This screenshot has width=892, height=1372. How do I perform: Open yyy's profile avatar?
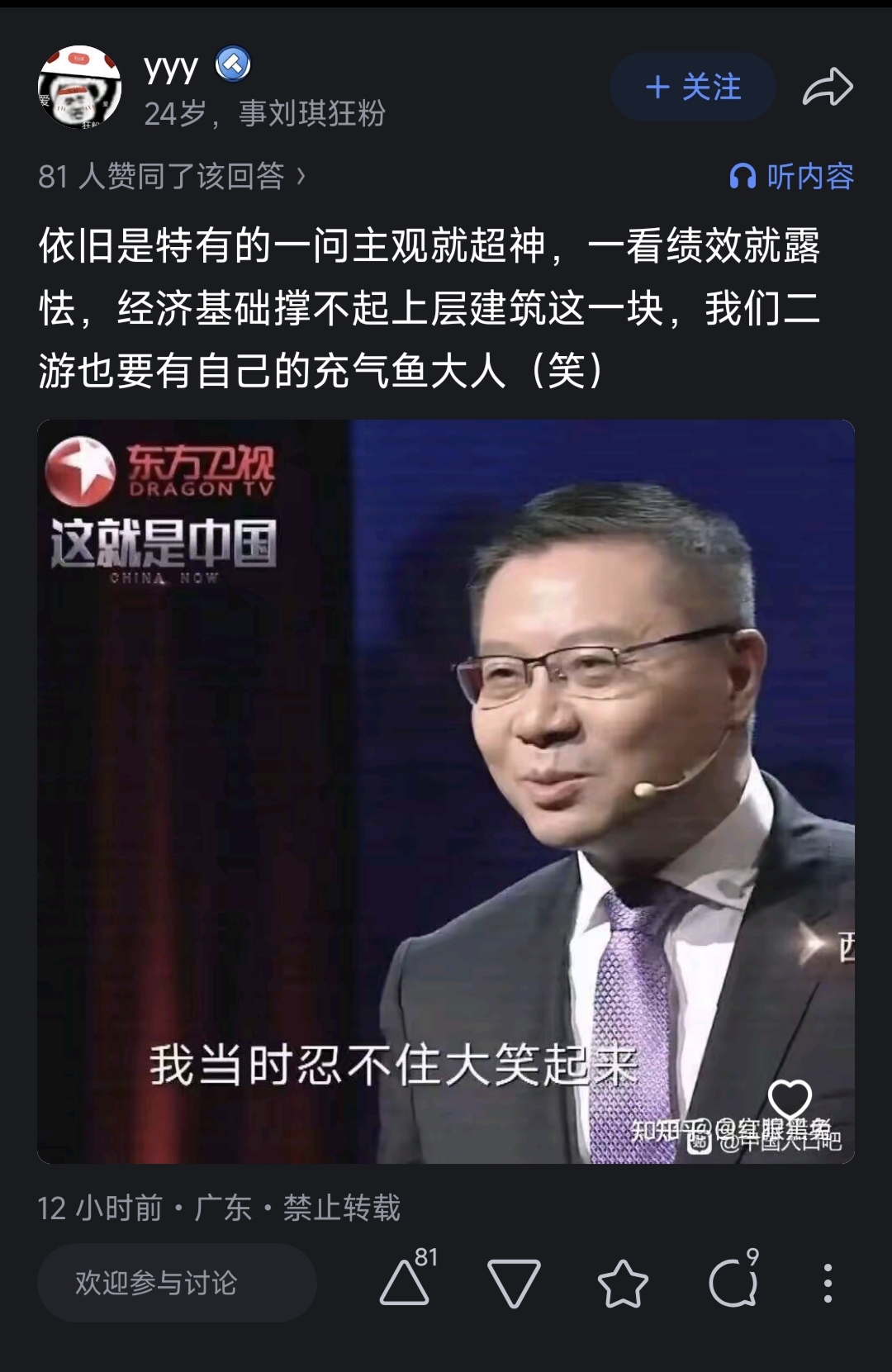(x=79, y=88)
